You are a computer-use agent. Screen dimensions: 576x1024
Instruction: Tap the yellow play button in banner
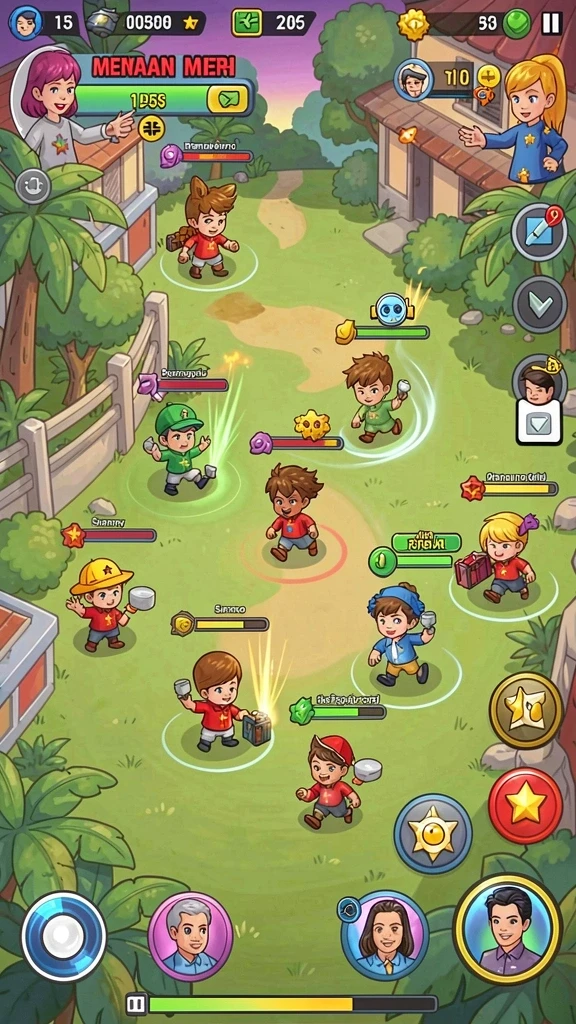[x=228, y=100]
